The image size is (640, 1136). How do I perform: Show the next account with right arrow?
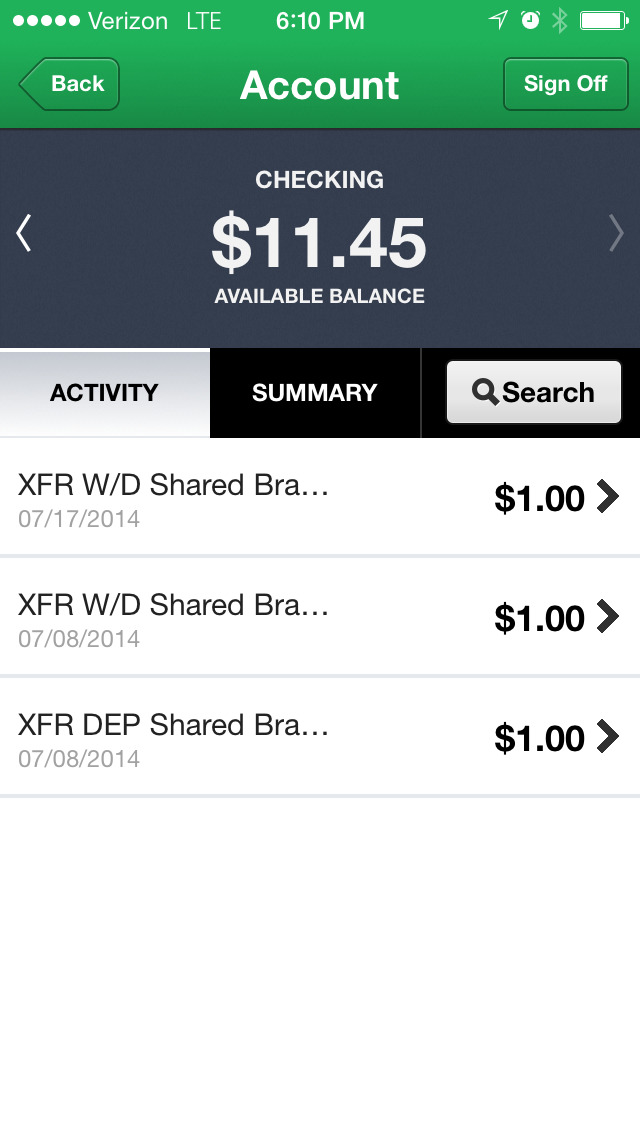click(x=616, y=234)
